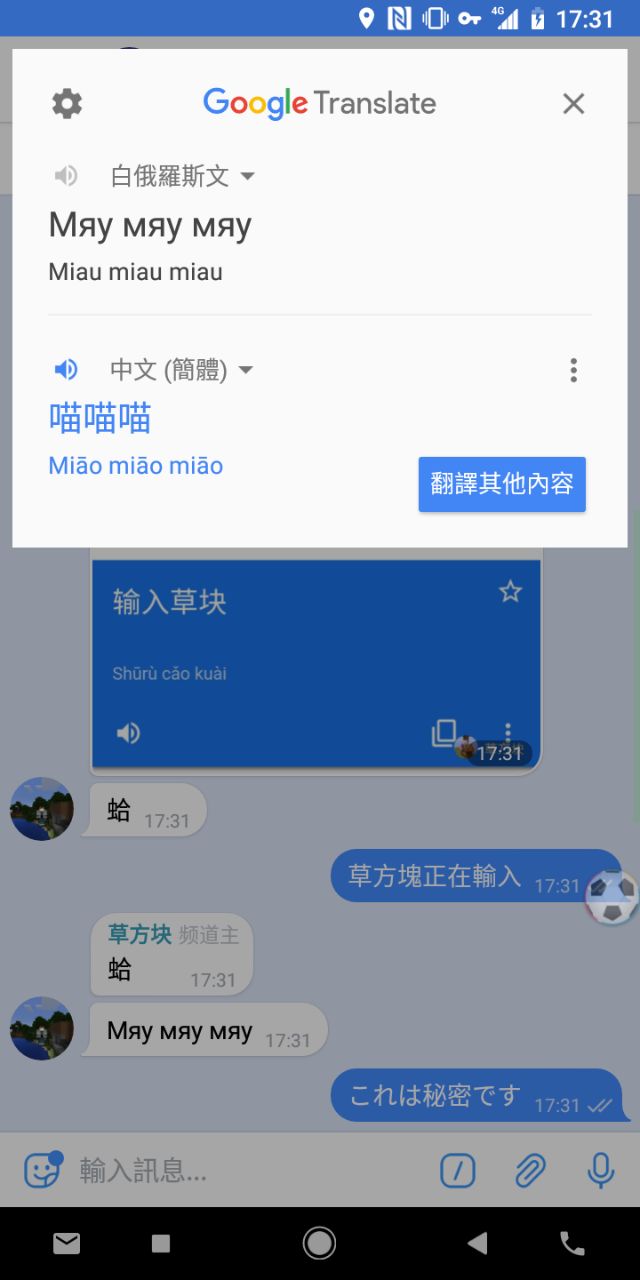Image resolution: width=640 pixels, height=1280 pixels.
Task: Tap the 翻譯其他內容 button
Action: pyautogui.click(x=502, y=484)
